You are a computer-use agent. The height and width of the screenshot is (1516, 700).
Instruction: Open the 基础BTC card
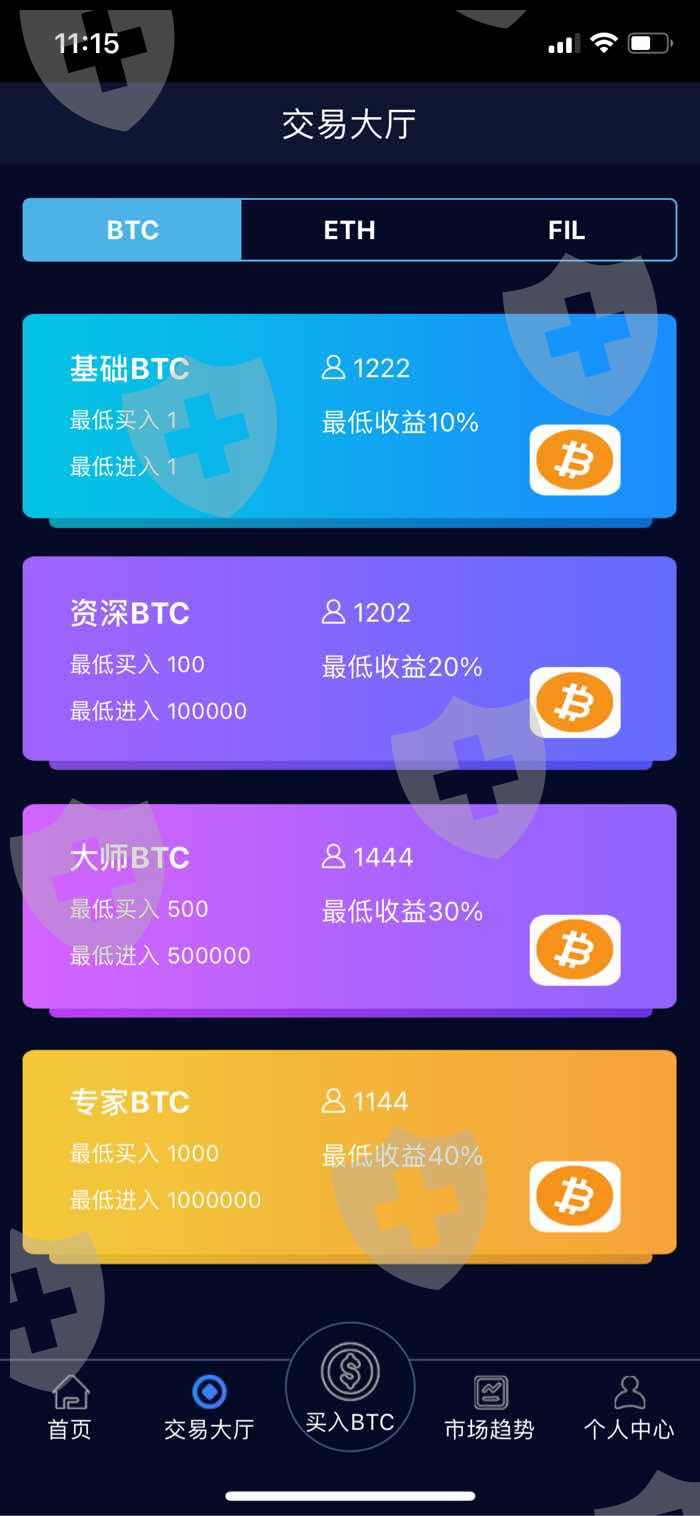[x=349, y=416]
